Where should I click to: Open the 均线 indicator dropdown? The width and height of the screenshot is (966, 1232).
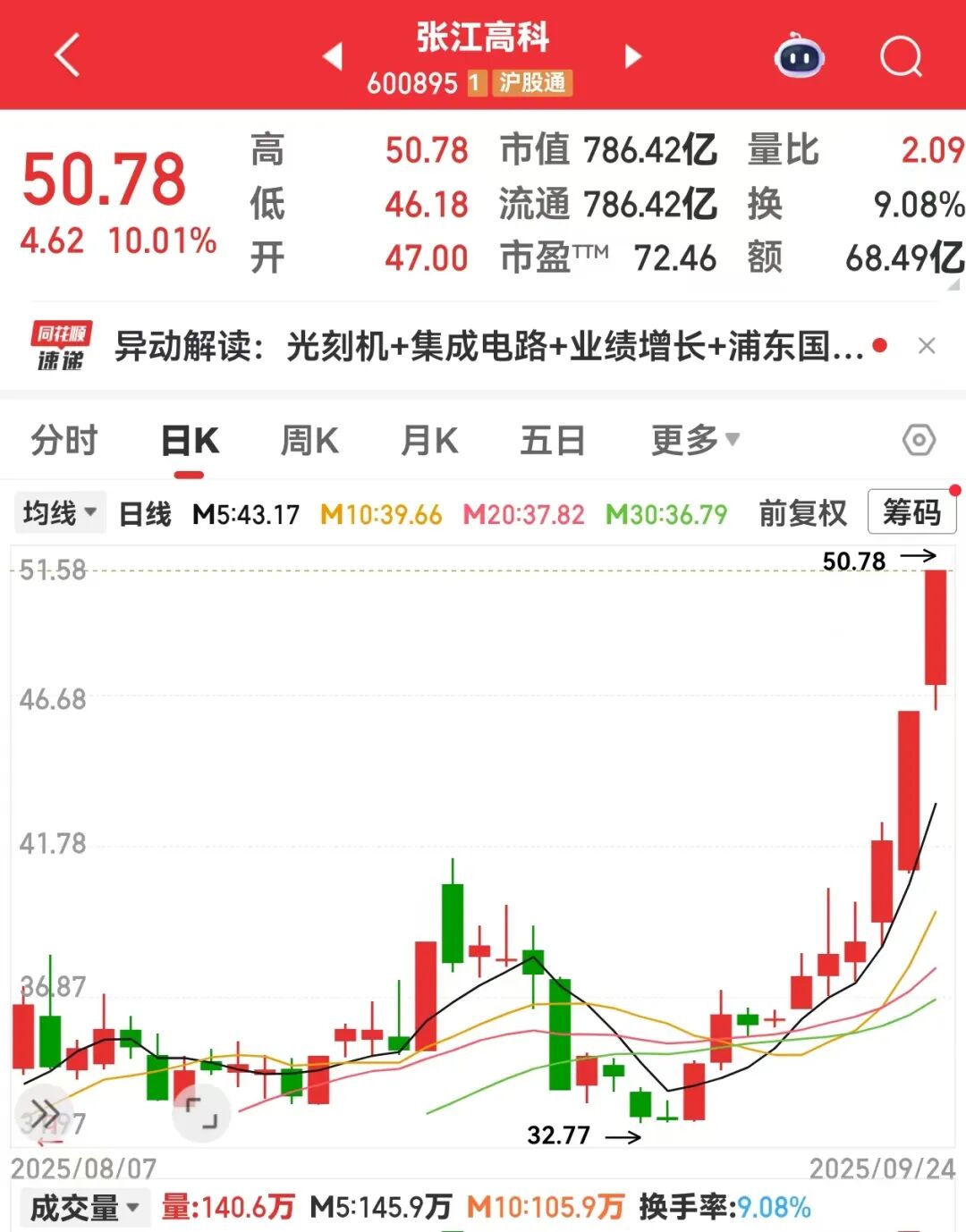(x=59, y=512)
